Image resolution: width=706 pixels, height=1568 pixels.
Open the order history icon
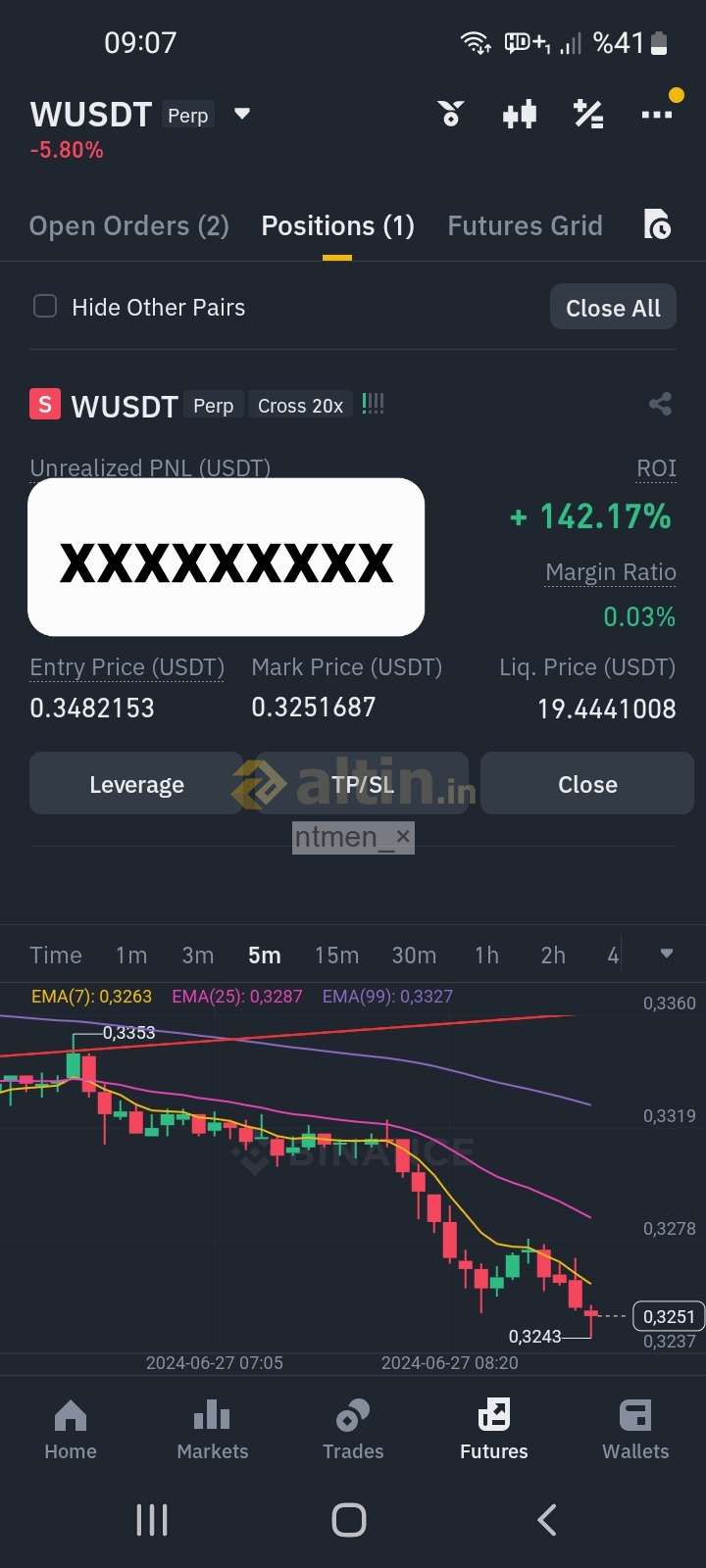click(x=657, y=225)
